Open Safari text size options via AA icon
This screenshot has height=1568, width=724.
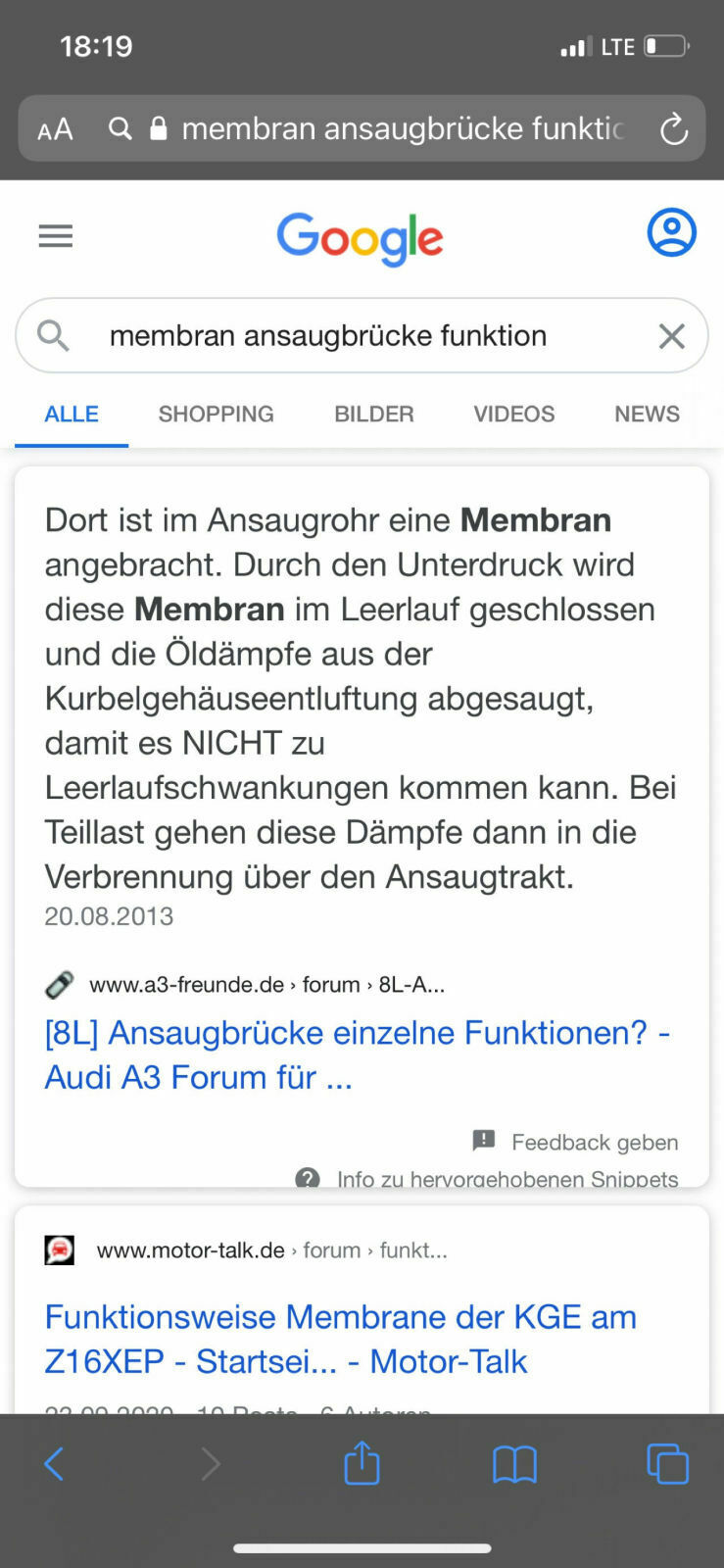pos(56,128)
